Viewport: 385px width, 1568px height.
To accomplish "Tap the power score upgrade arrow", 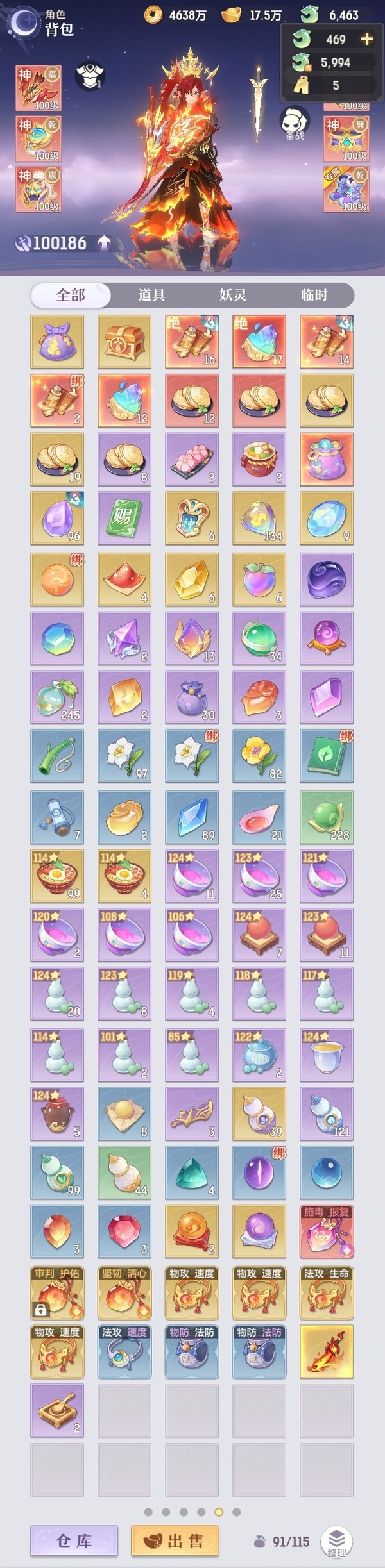I will 105,242.
